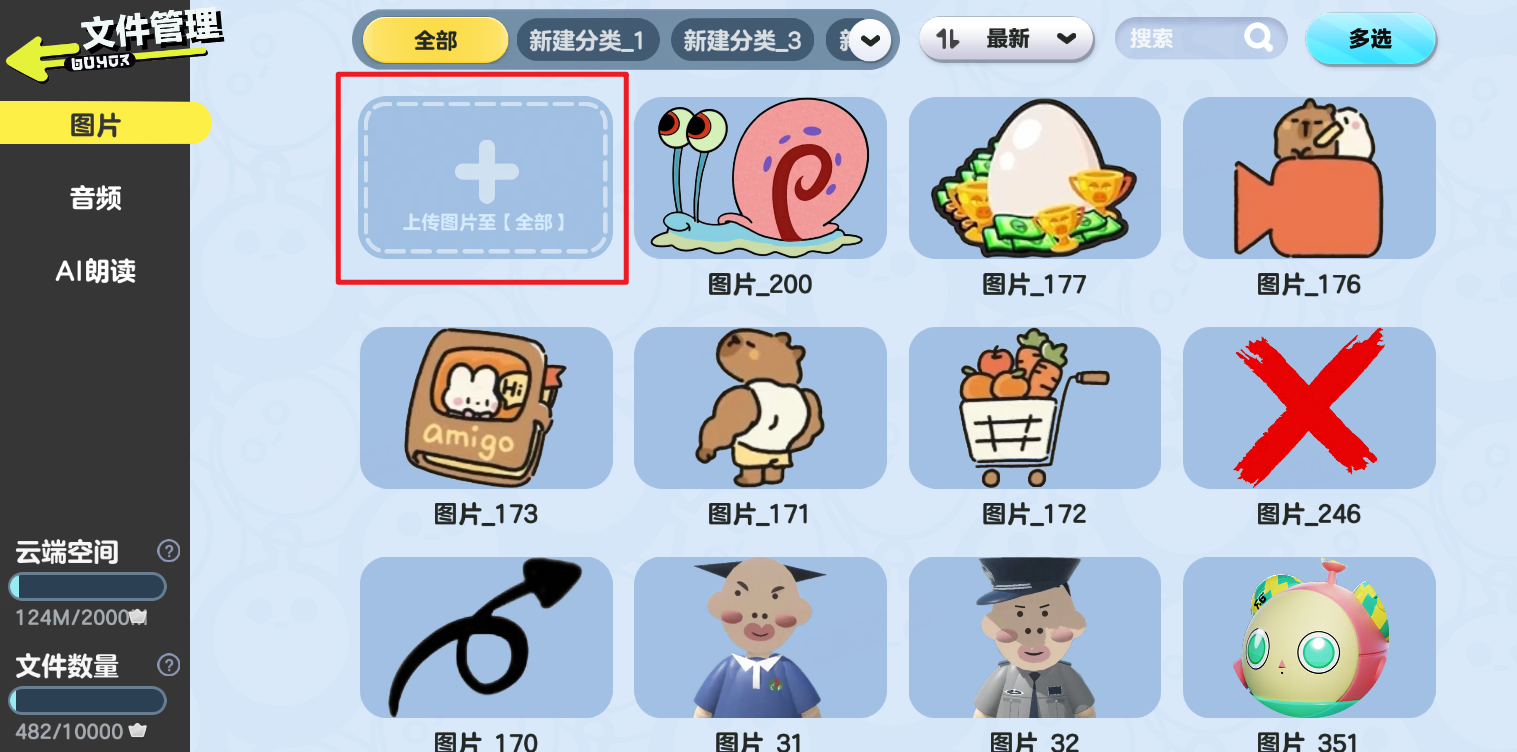
Task: Show help for 云端空间
Action: [x=169, y=551]
